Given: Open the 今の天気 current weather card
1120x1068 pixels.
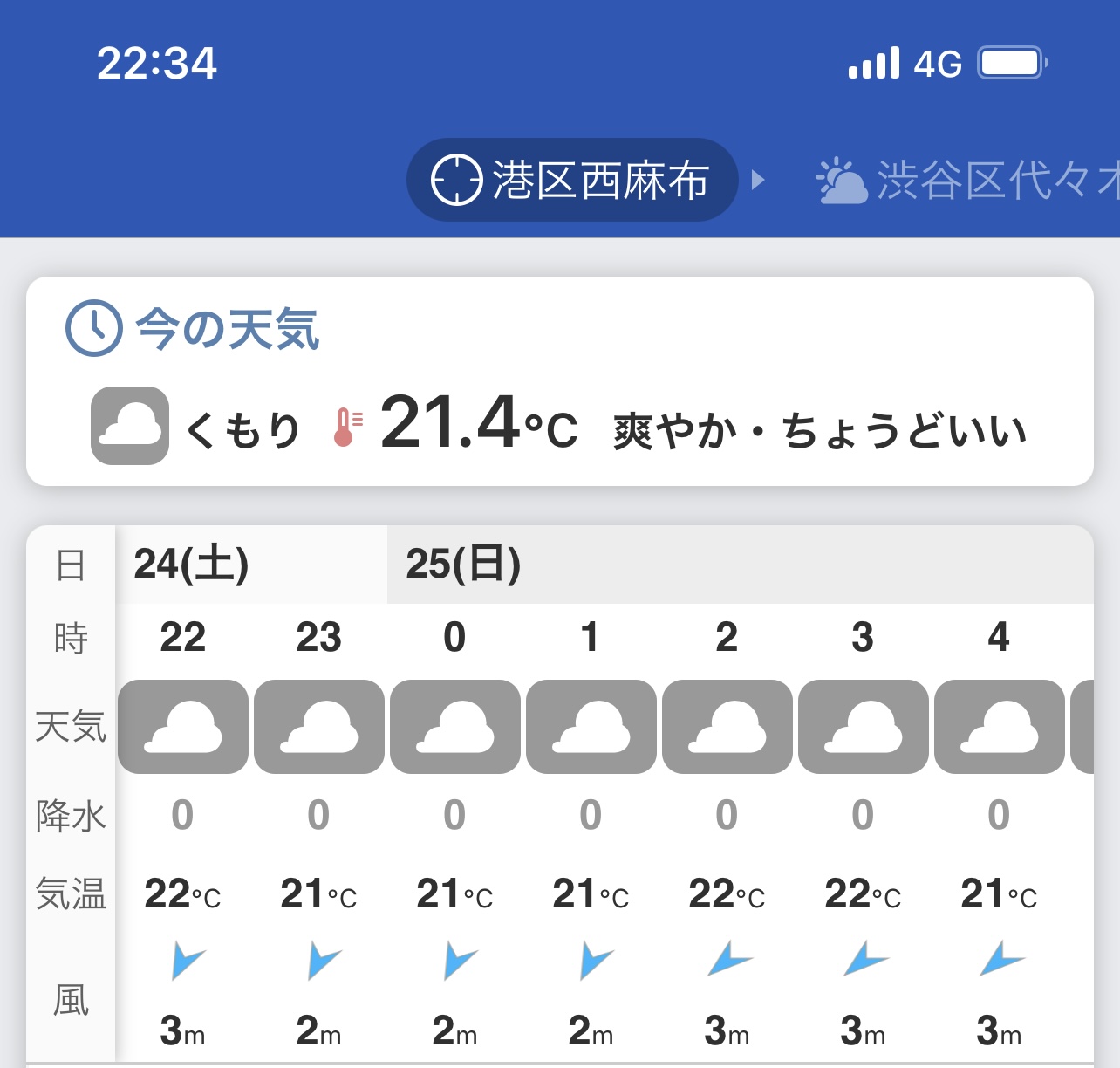Looking at the screenshot, I should coord(559,381).
